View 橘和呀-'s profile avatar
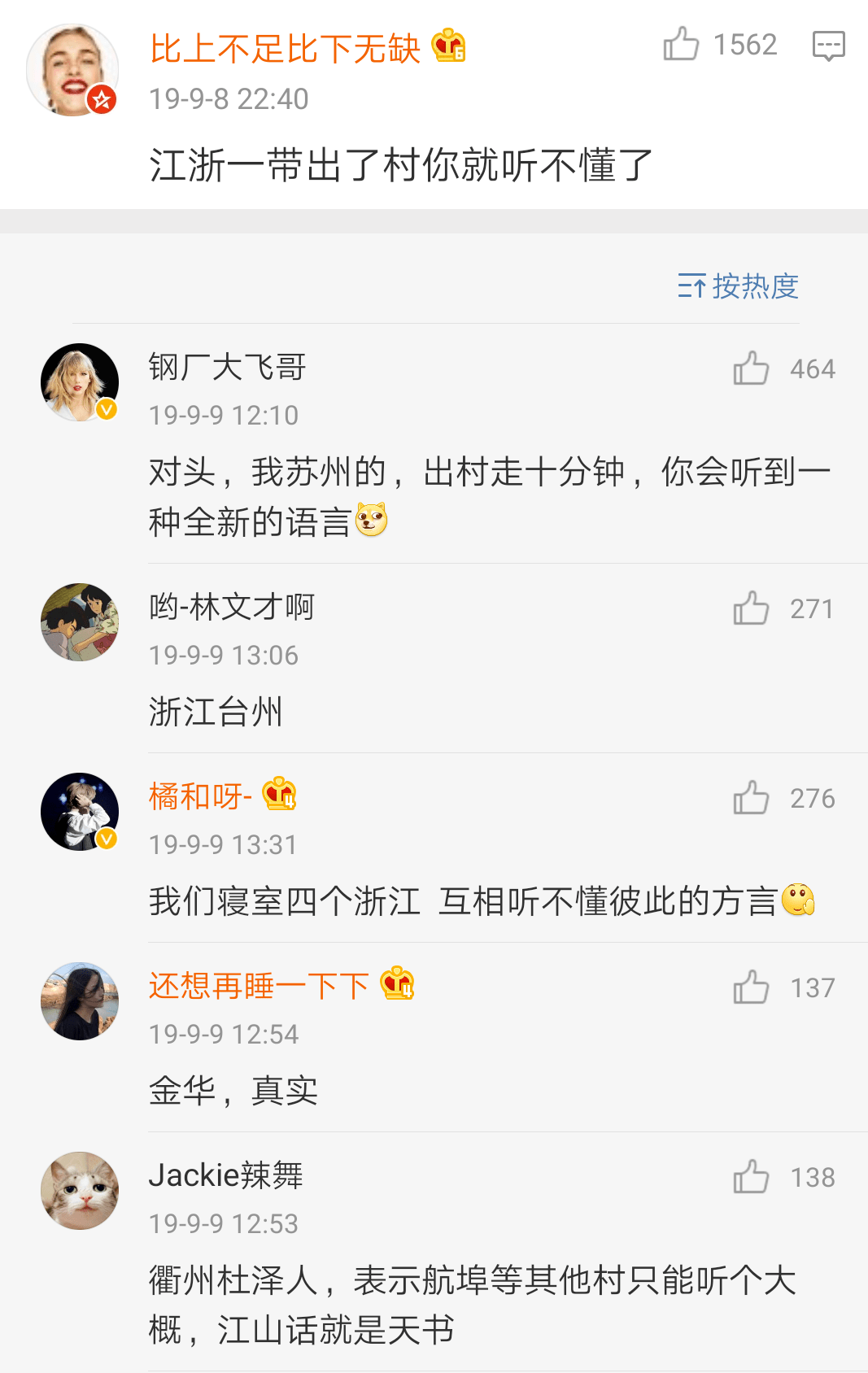This screenshot has height=1373, width=868. [79, 811]
